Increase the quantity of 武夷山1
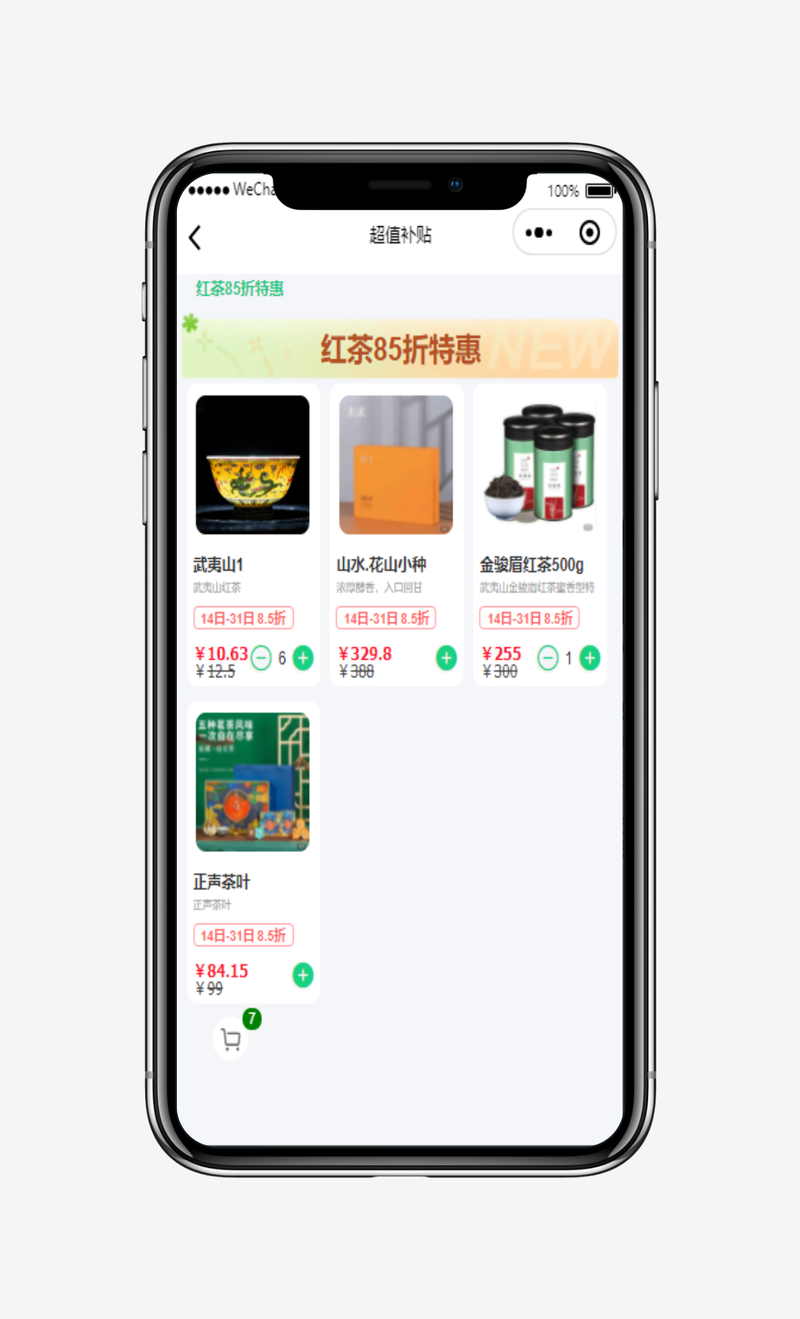 click(303, 658)
